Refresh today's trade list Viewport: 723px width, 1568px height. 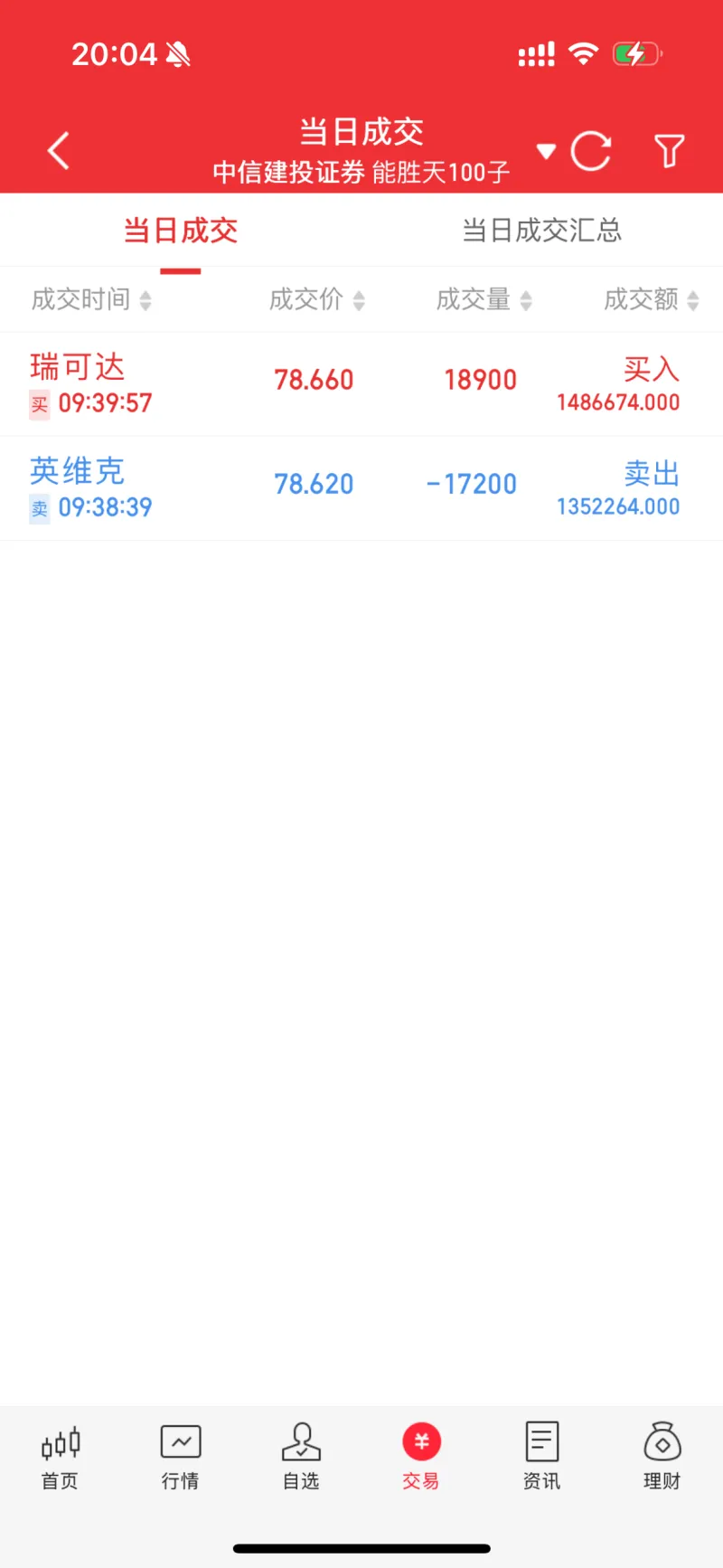click(591, 151)
